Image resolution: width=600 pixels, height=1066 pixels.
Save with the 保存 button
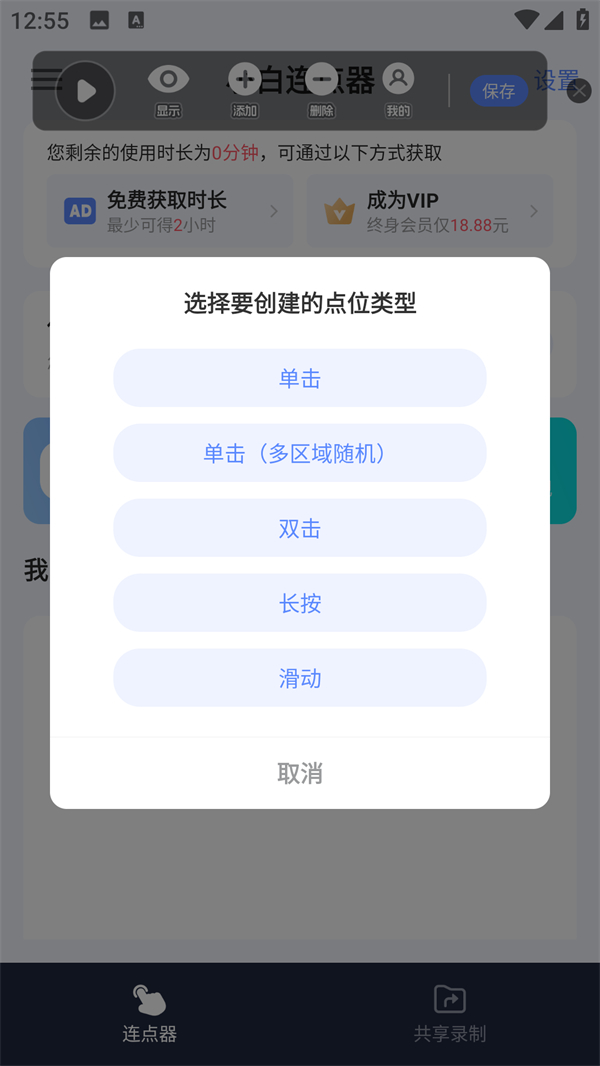pos(499,91)
